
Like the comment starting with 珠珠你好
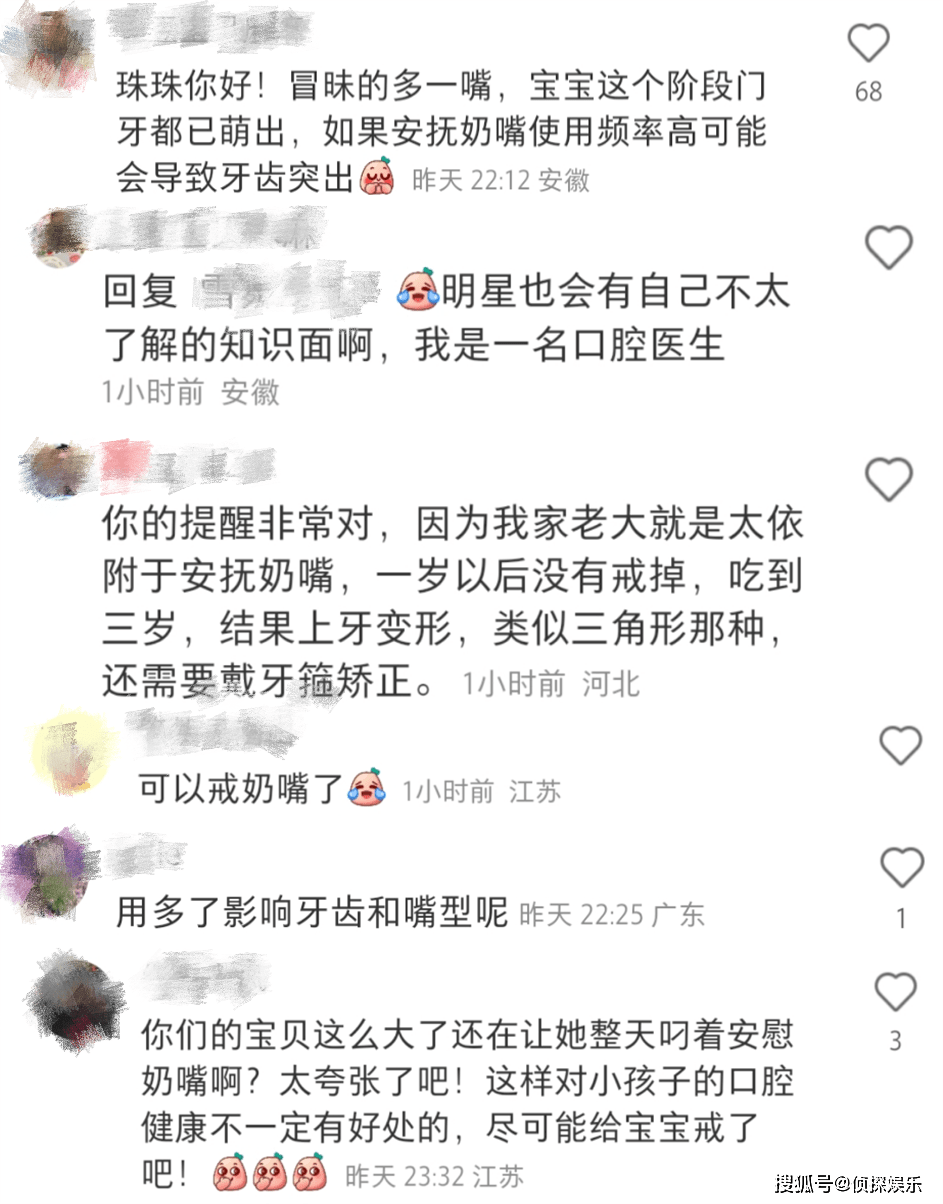(868, 44)
